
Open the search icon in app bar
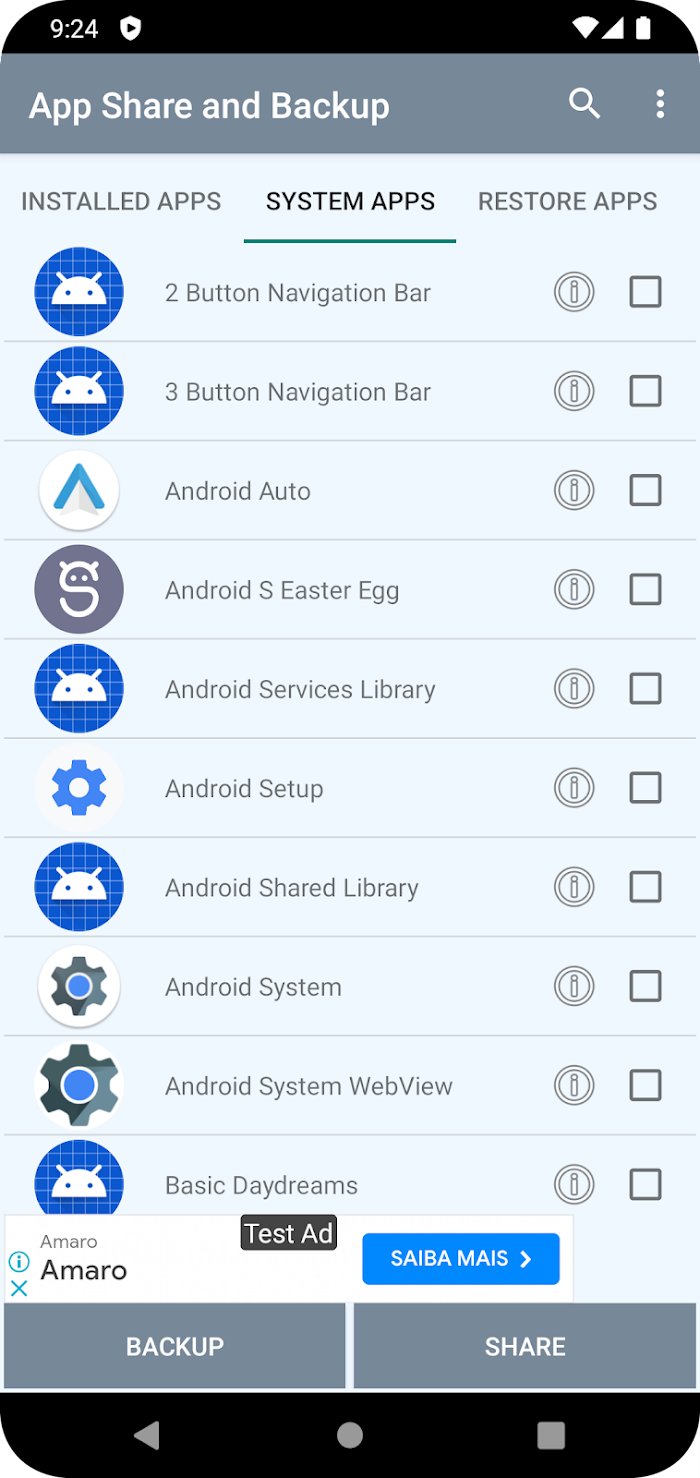click(x=584, y=103)
